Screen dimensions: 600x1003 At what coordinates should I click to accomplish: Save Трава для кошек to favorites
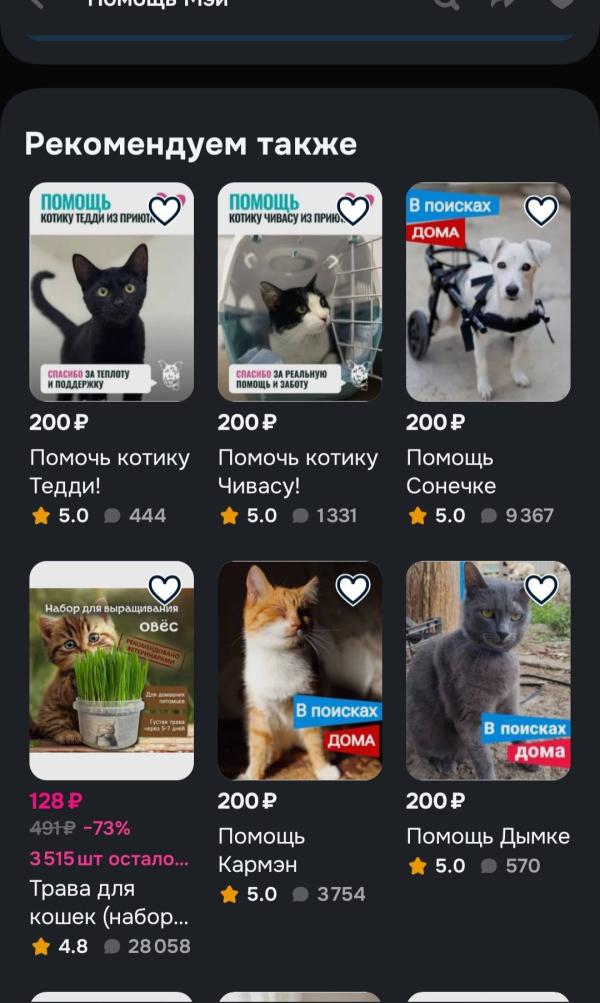click(x=165, y=589)
